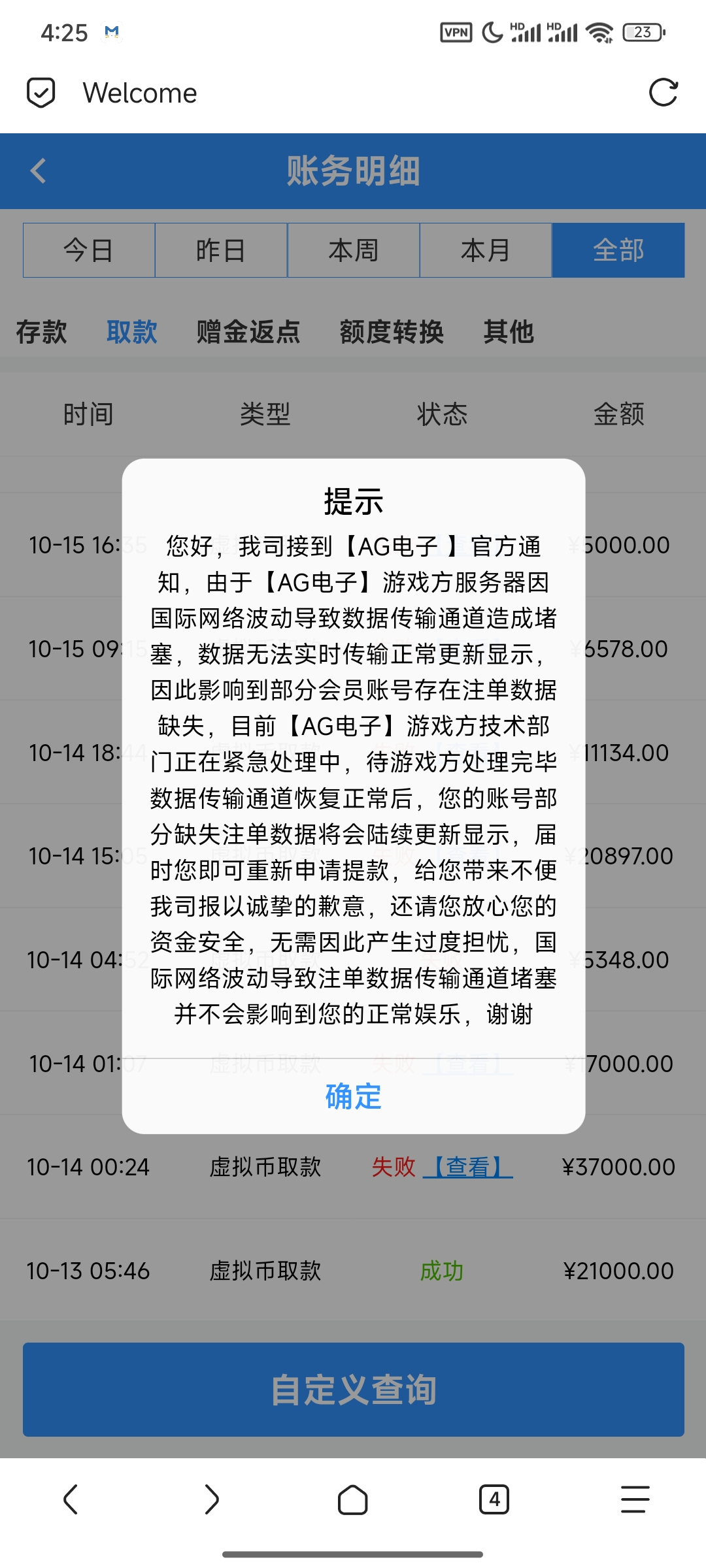This screenshot has width=706, height=1568.
Task: Select the 额度转换 category
Action: [x=393, y=333]
